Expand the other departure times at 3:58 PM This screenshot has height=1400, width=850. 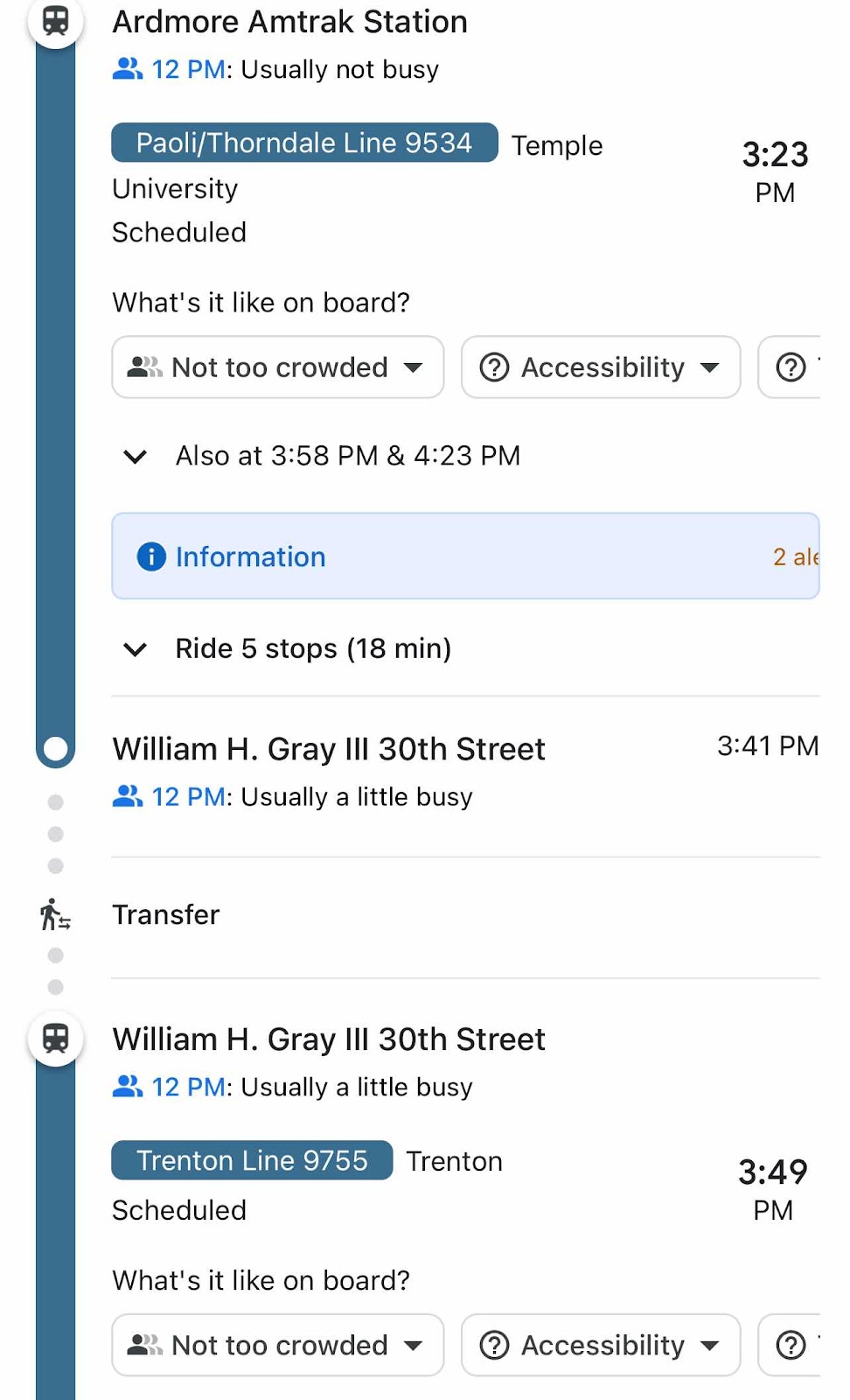pyautogui.click(x=322, y=456)
